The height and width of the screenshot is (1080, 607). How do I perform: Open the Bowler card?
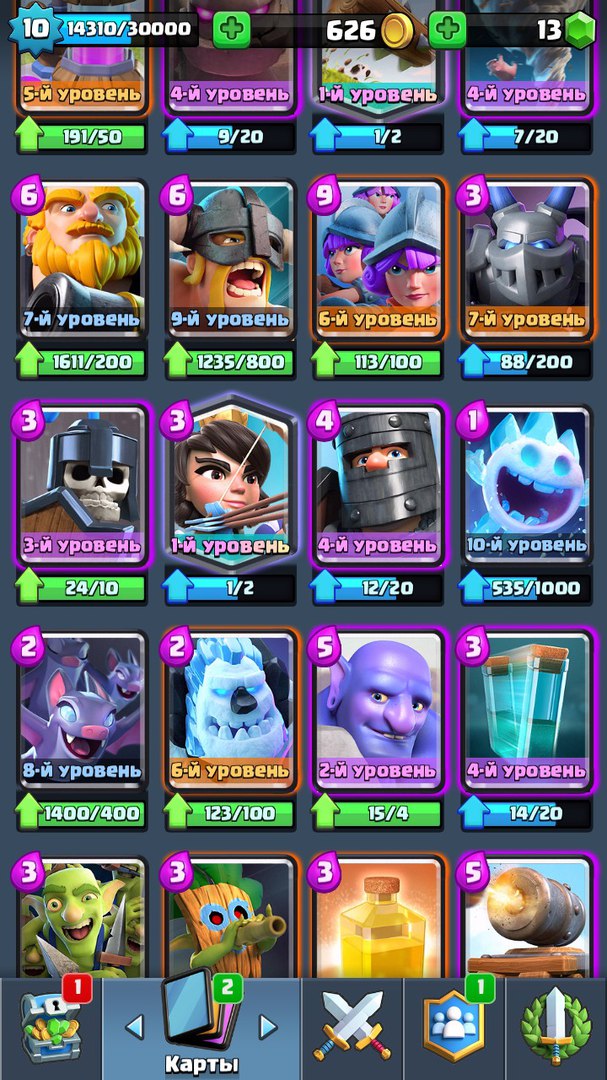pos(380,711)
